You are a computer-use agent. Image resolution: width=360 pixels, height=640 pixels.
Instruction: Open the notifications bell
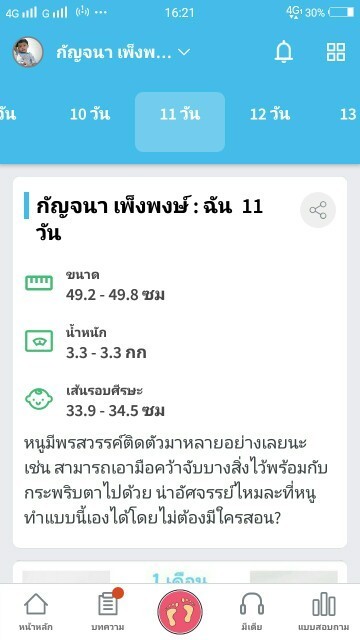tap(284, 52)
